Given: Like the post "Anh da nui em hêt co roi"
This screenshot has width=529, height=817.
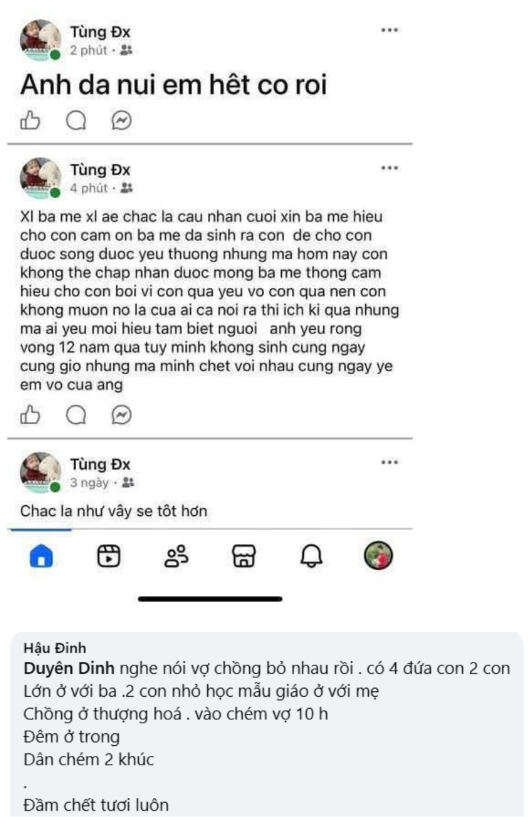Looking at the screenshot, I should (30, 120).
